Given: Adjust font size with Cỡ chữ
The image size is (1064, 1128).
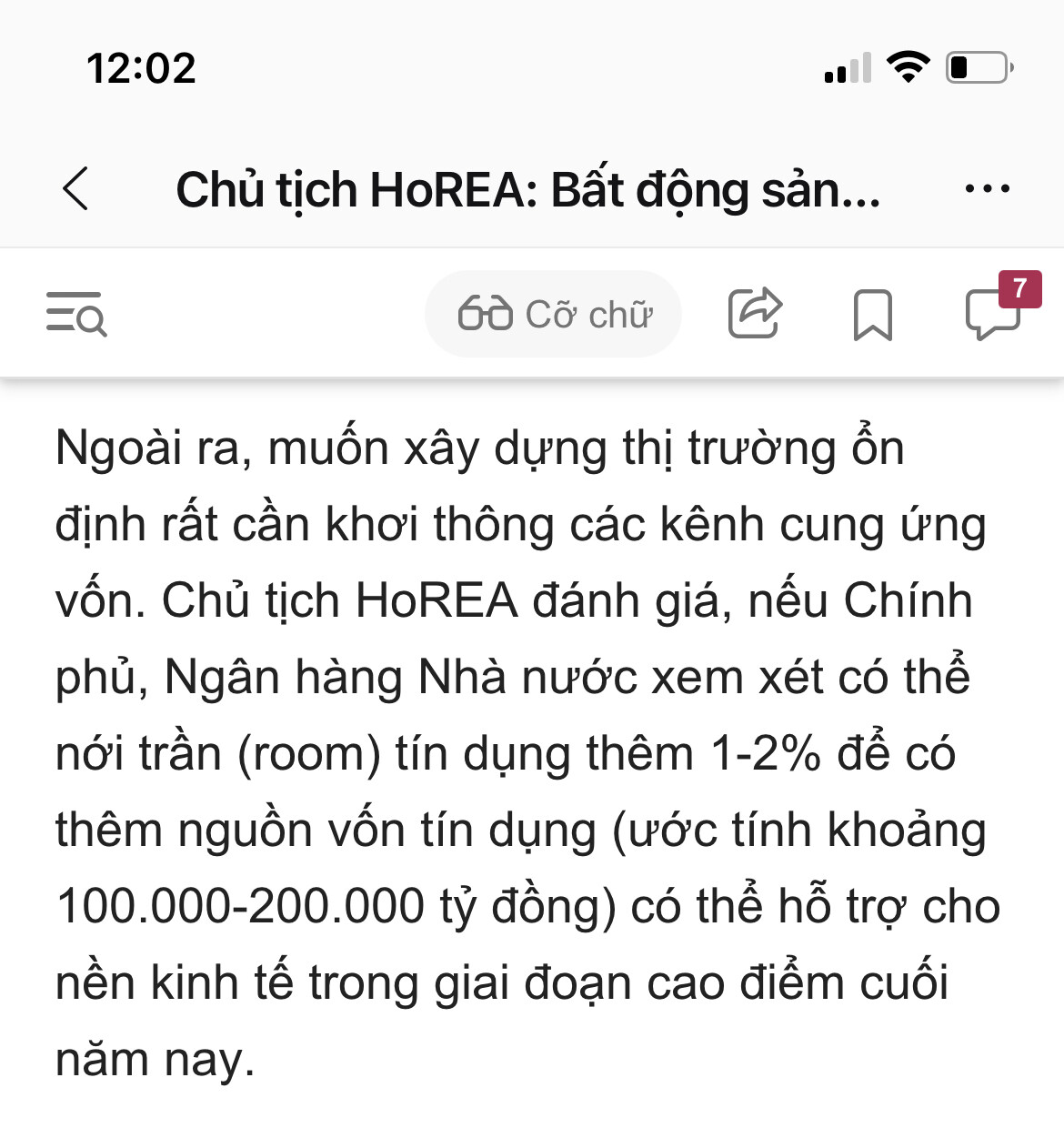Looking at the screenshot, I should tap(554, 314).
